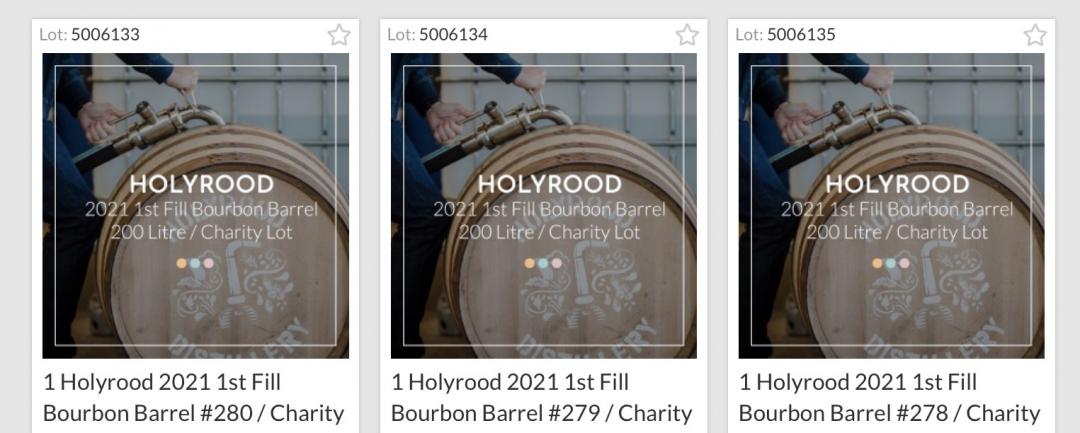Open the Bourbon Barrel #278 lot image
The image size is (1080, 433).
click(x=892, y=205)
